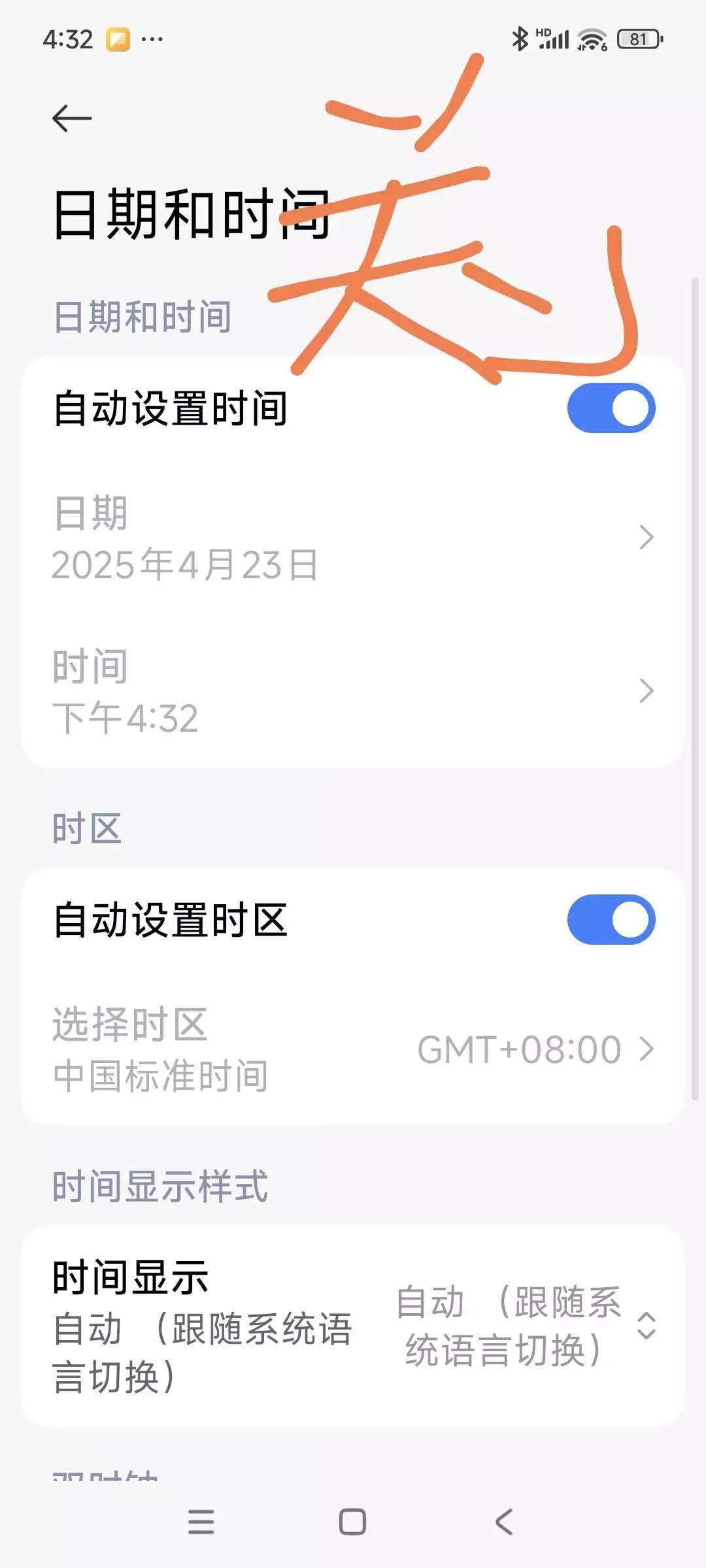Expand the 时间显示 format dropdown

(x=523, y=1326)
